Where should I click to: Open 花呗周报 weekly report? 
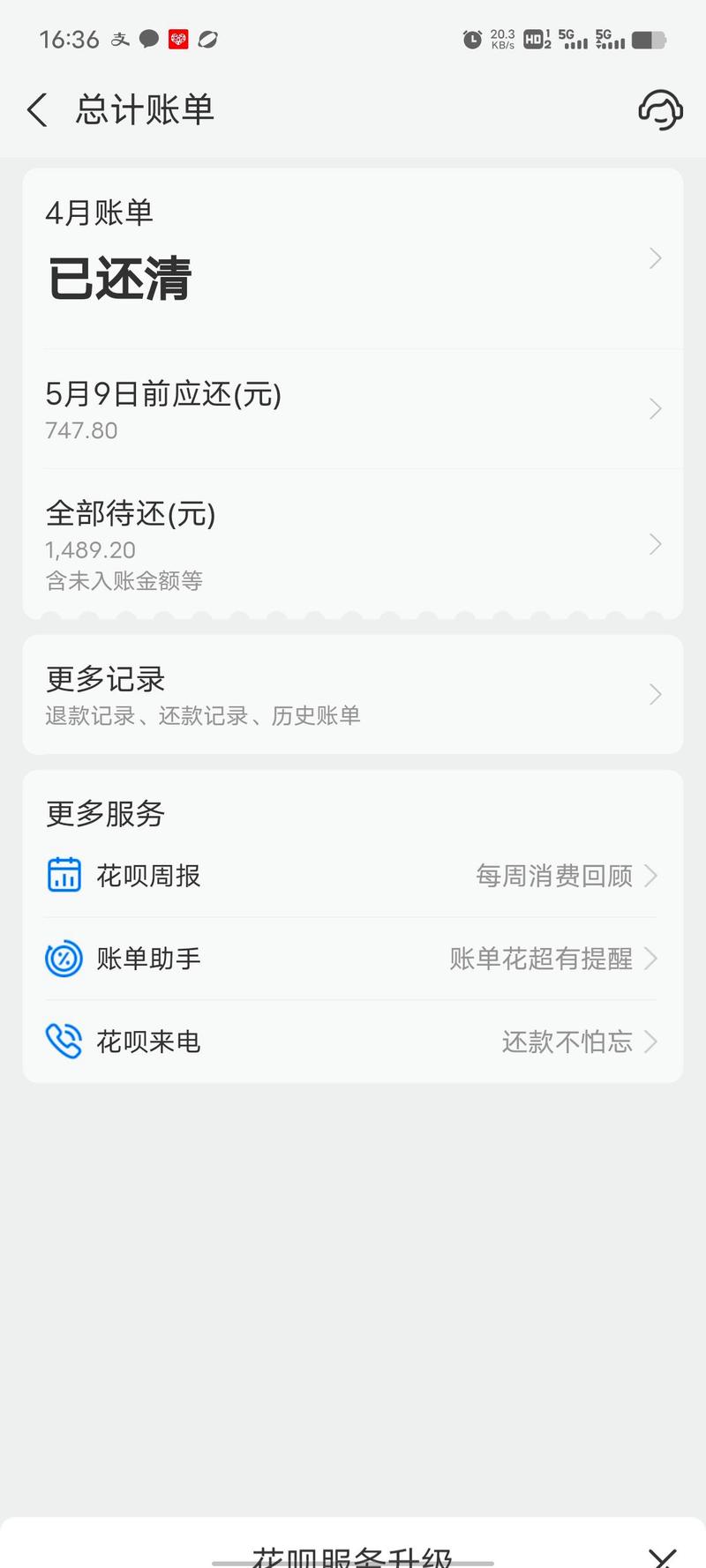click(x=353, y=876)
